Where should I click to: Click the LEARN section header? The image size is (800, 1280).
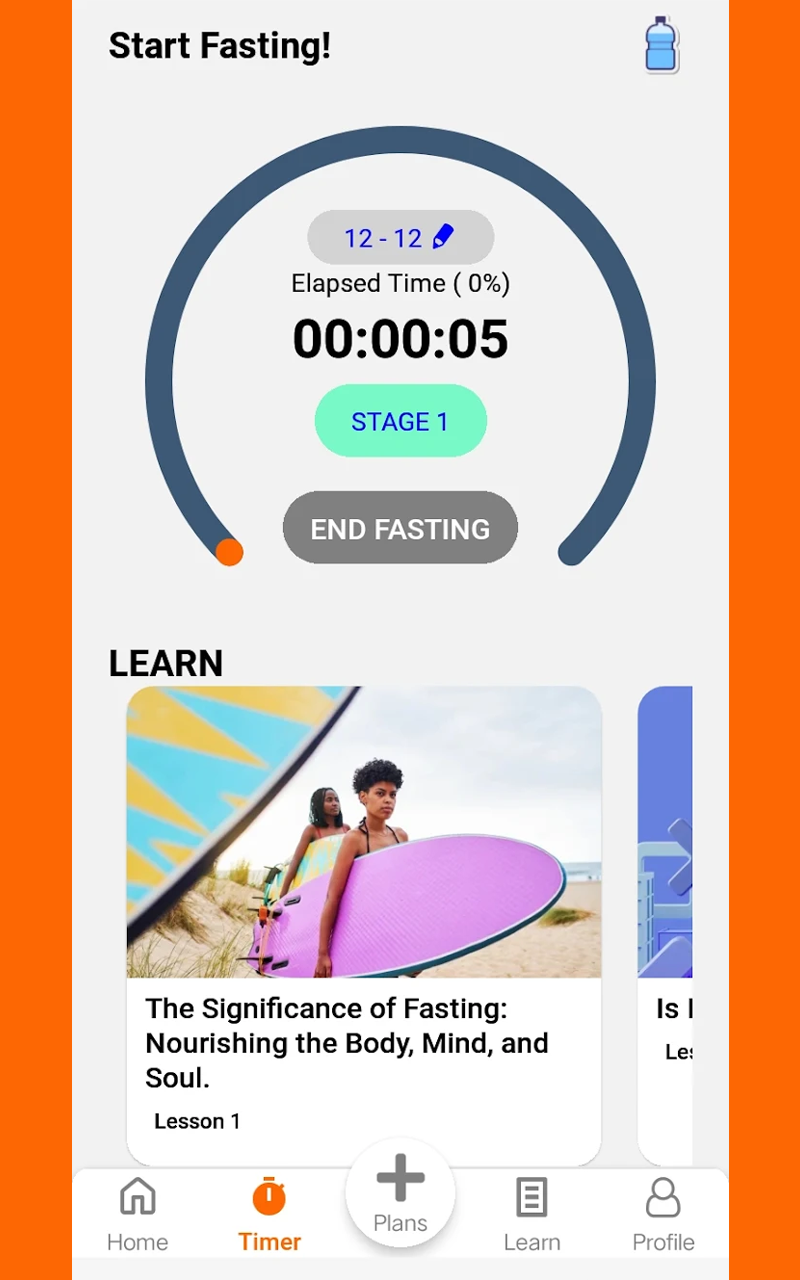click(x=166, y=663)
